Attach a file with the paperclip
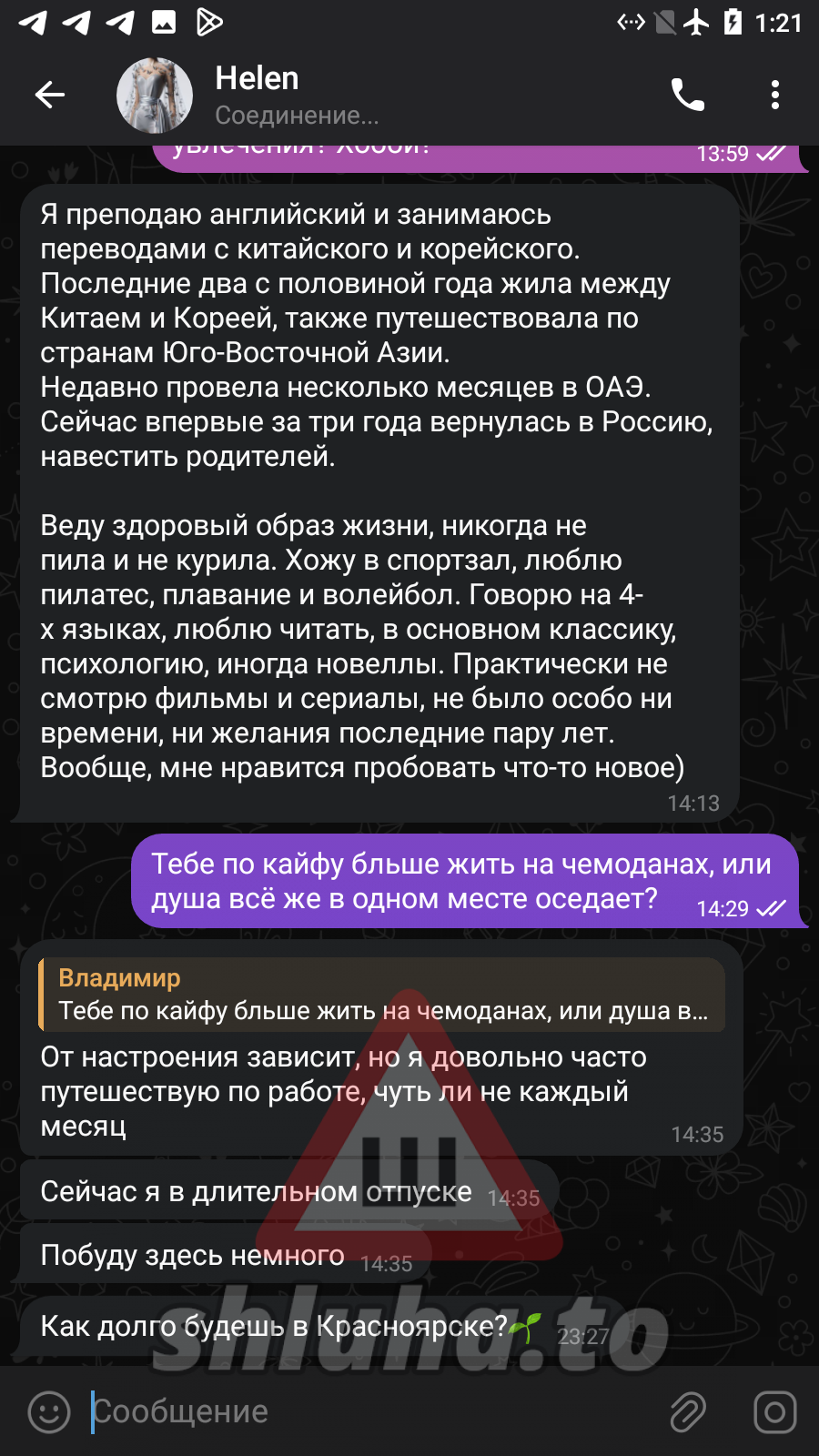 (688, 1411)
